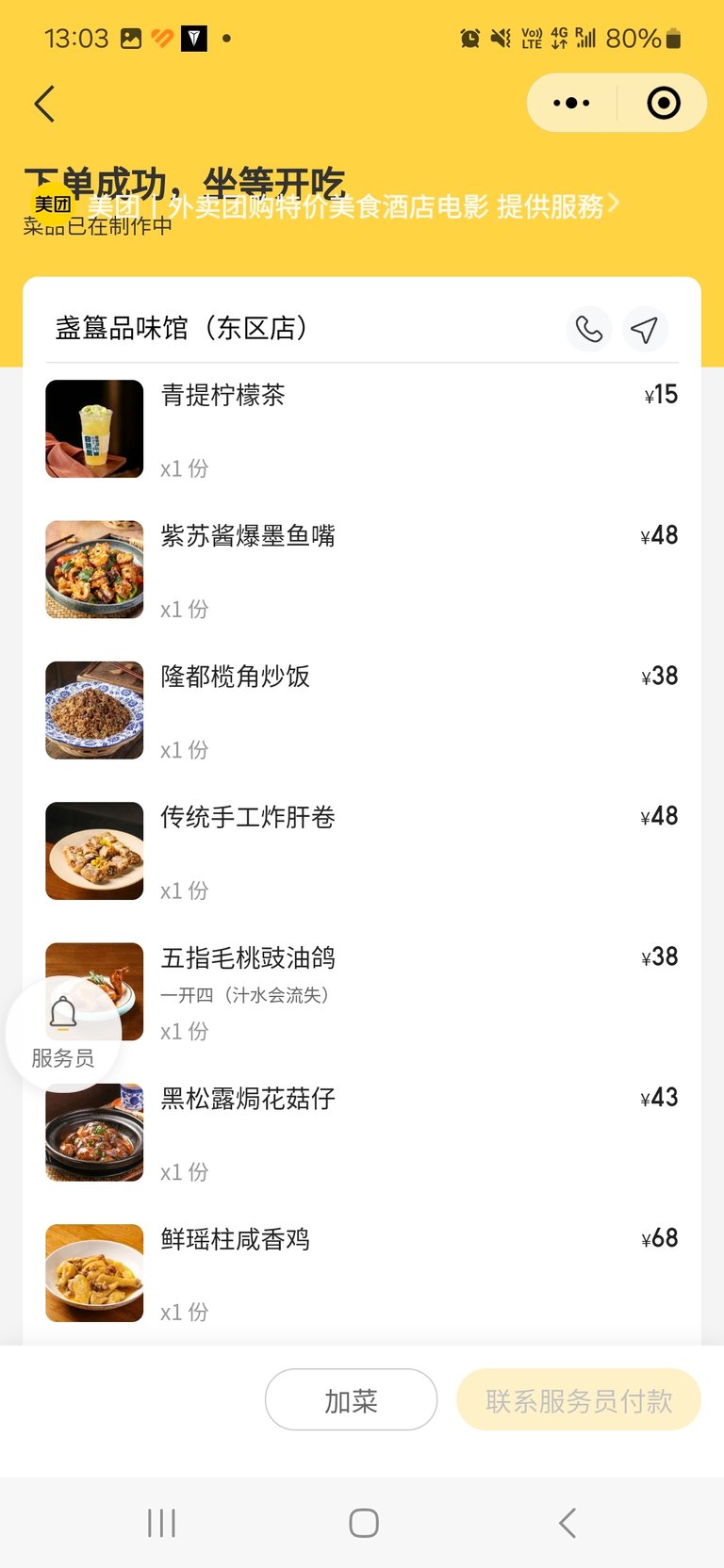724x1568 pixels.
Task: Go back using the top-left arrow
Action: [x=44, y=104]
